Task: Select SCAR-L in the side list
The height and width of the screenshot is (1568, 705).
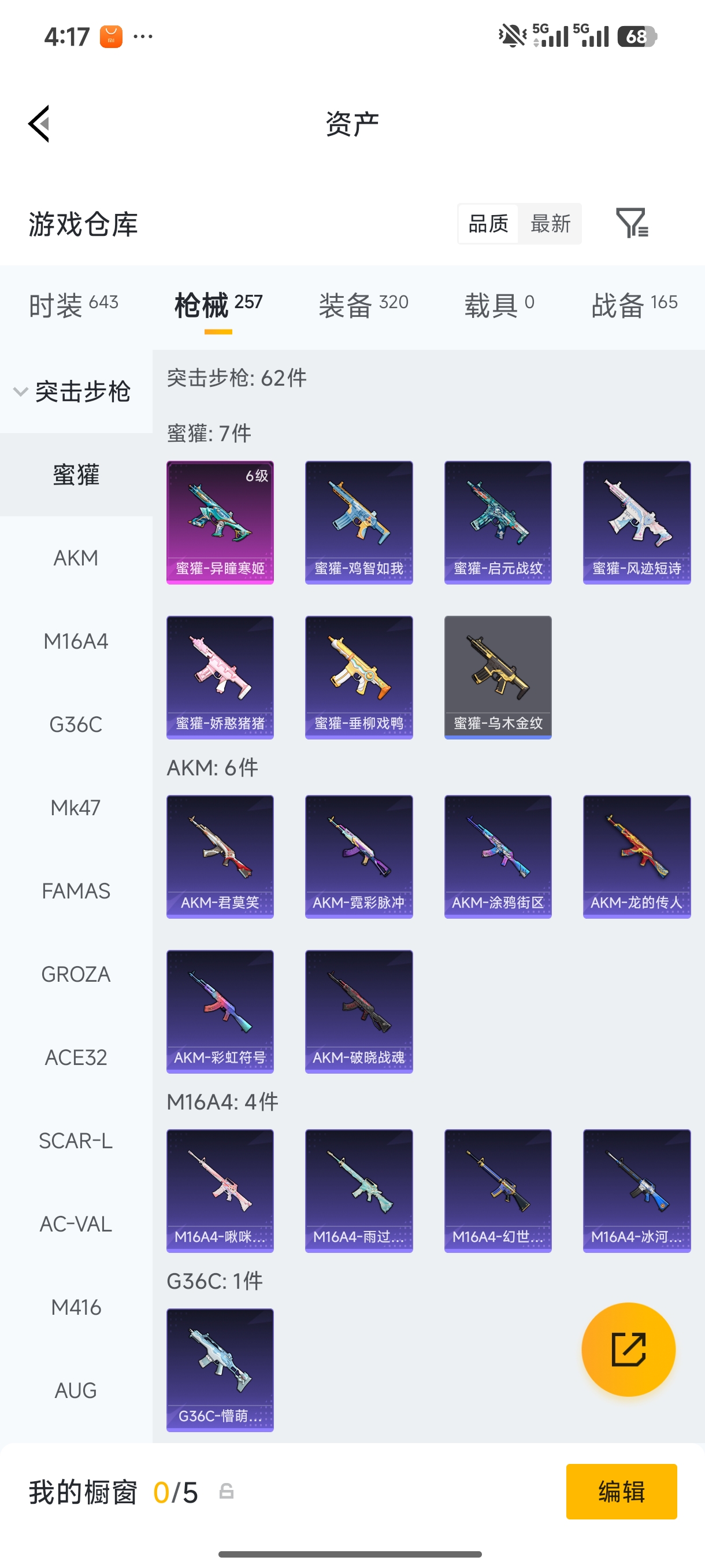Action: pyautogui.click(x=76, y=1141)
